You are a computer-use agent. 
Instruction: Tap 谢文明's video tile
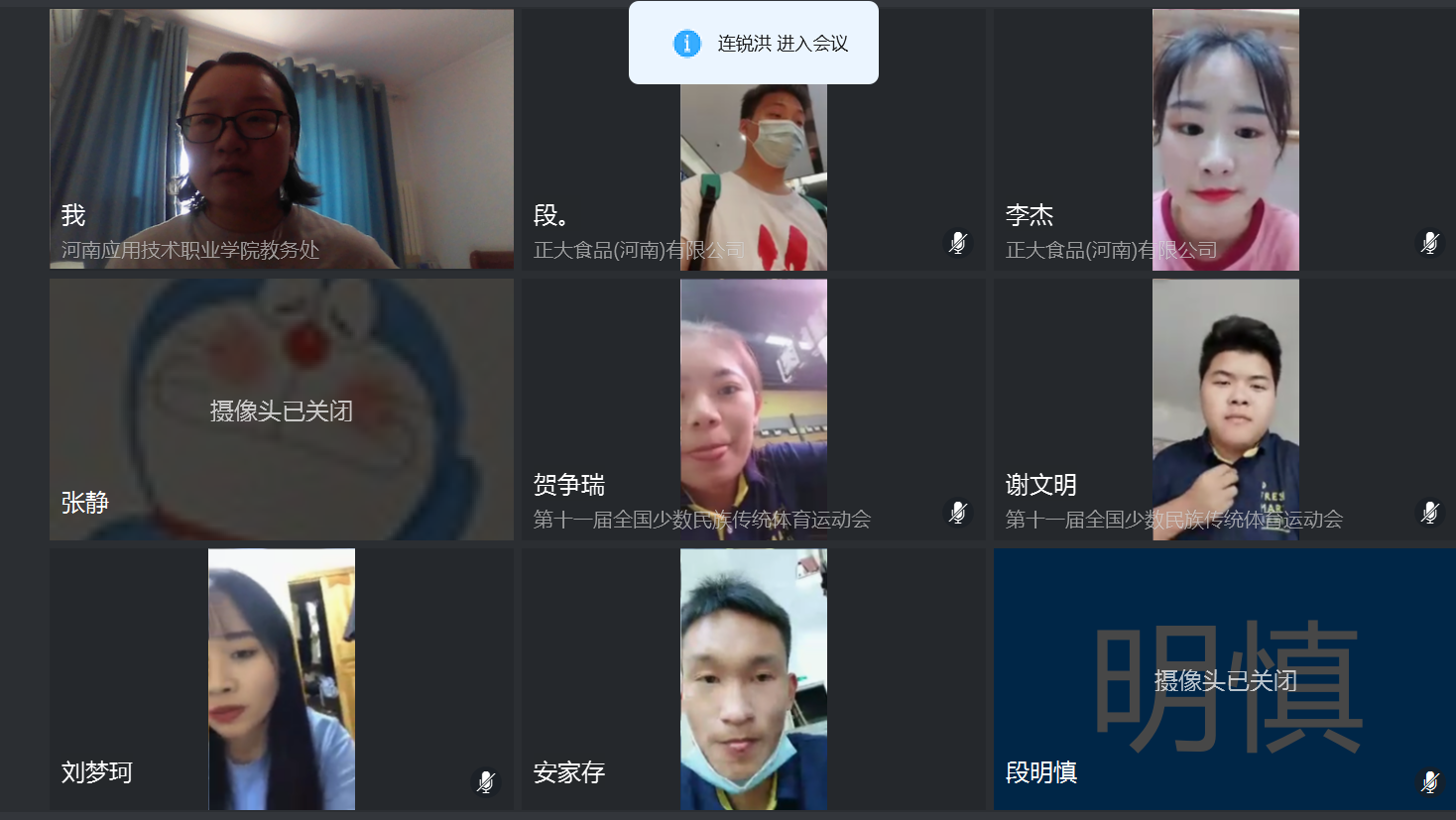click(x=1225, y=409)
